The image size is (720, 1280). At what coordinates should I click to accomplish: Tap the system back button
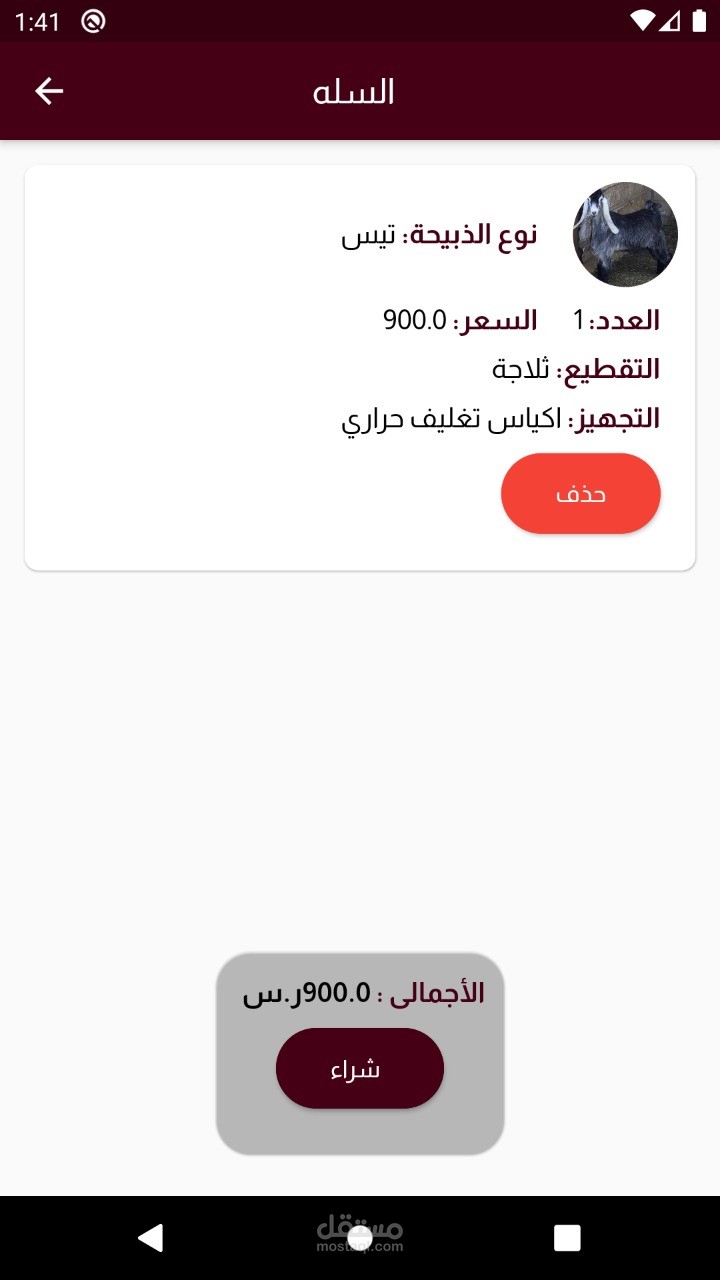(x=151, y=1238)
